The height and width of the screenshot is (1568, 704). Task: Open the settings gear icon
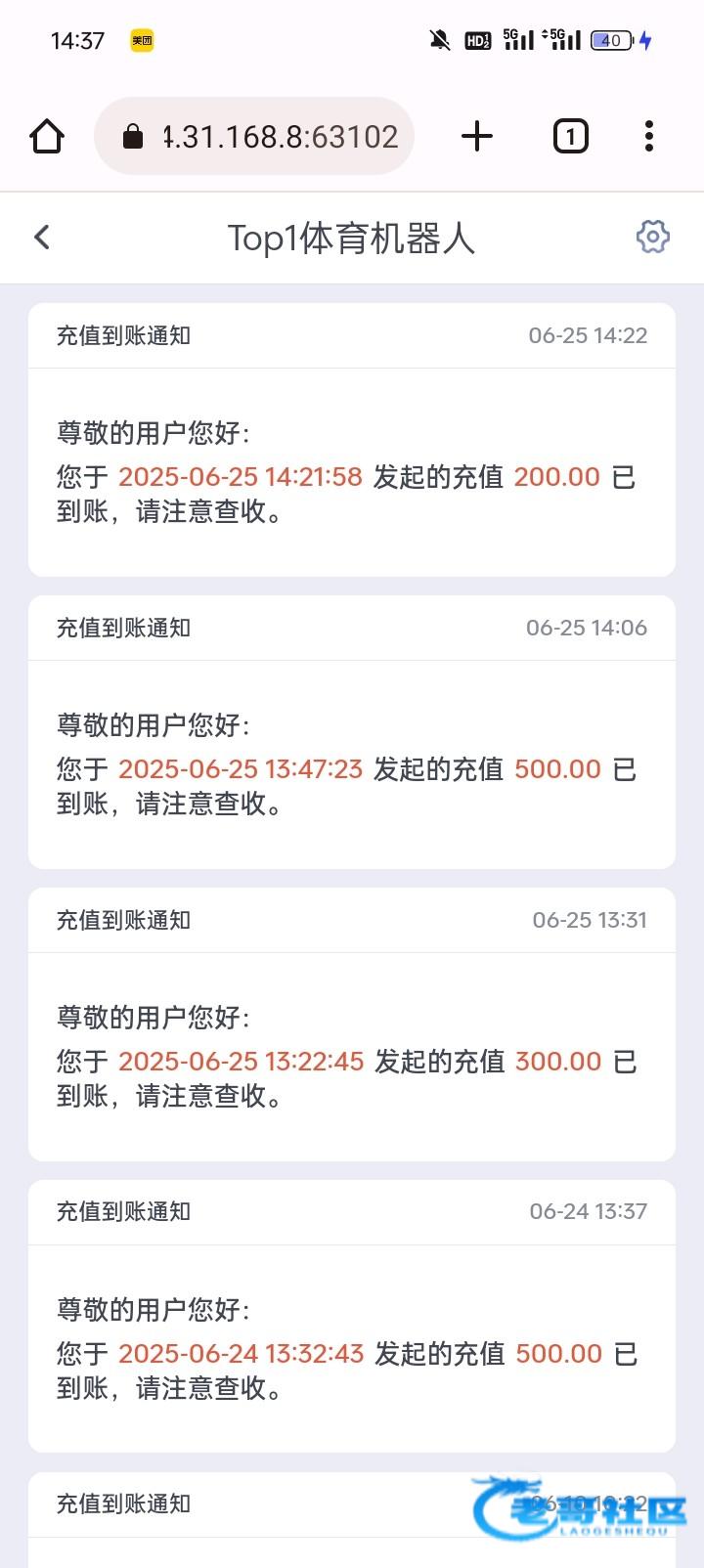click(x=652, y=237)
